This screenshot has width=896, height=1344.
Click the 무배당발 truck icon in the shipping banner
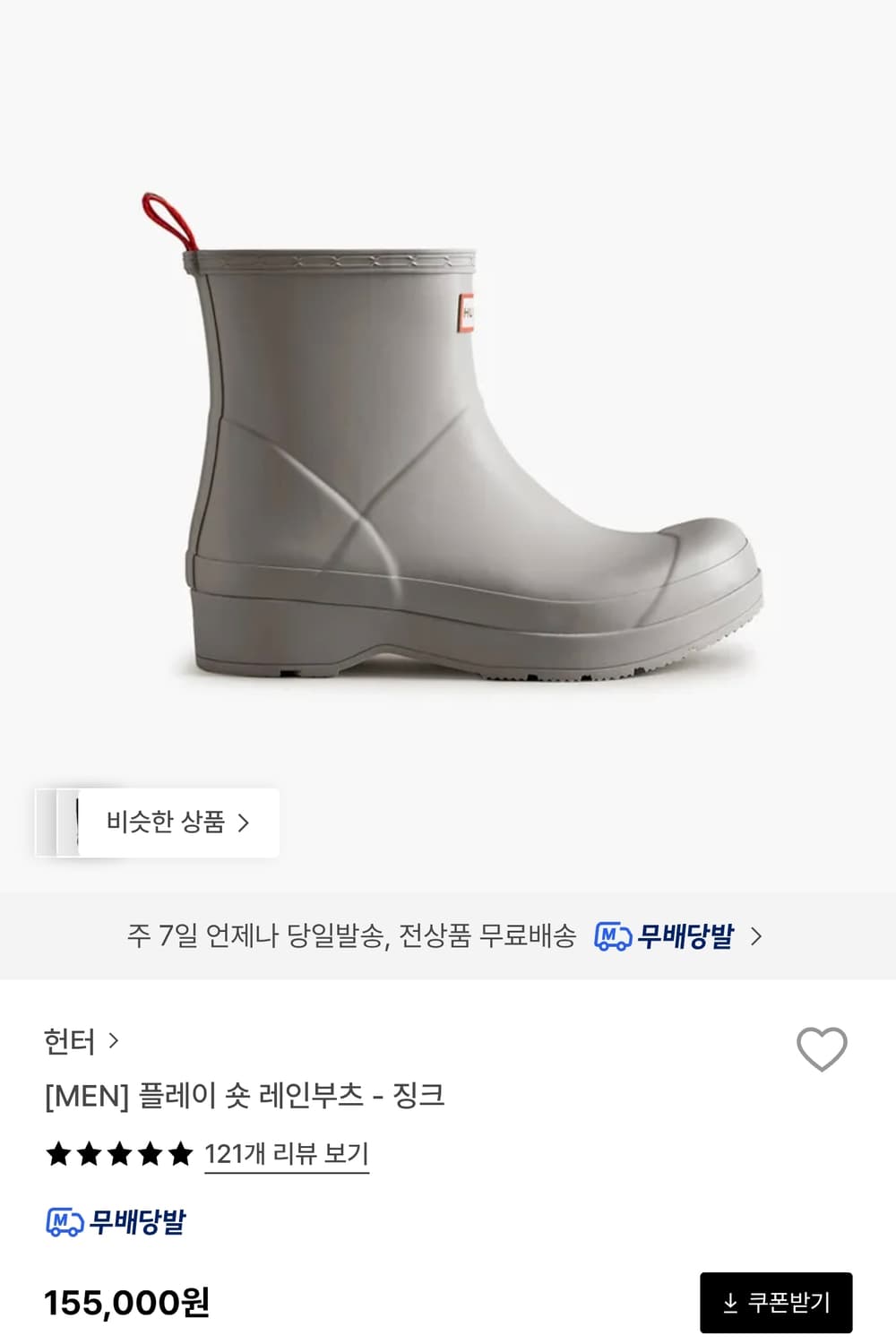(611, 935)
